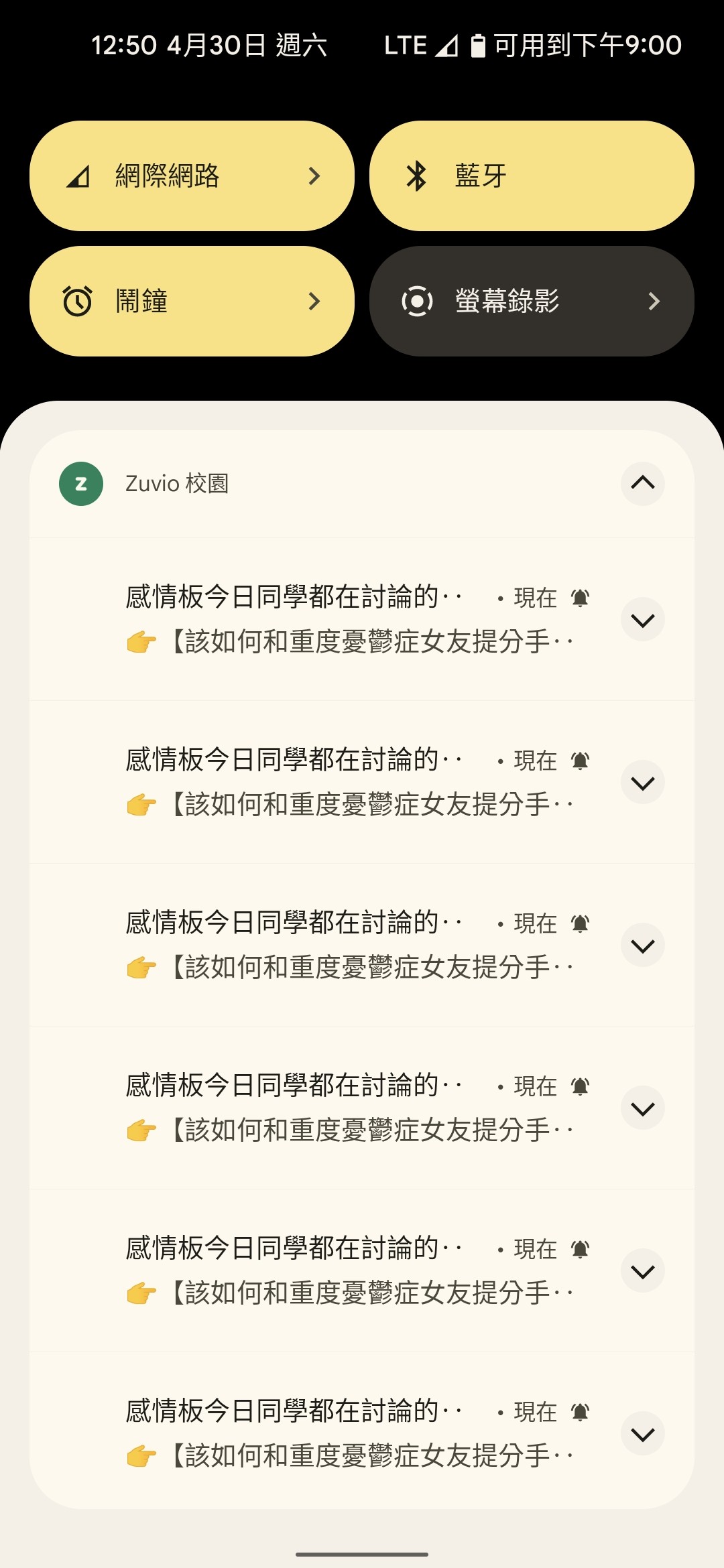Tap the bell icon on the first notification
Image resolution: width=724 pixels, height=1568 pixels.
click(x=579, y=596)
